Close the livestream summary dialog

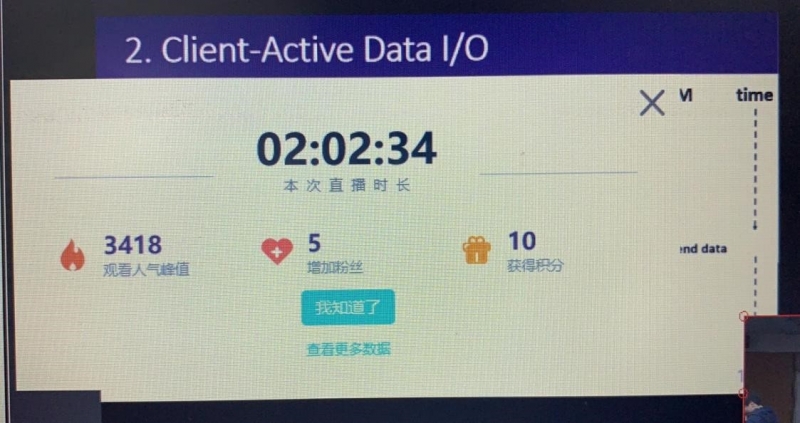(652, 102)
